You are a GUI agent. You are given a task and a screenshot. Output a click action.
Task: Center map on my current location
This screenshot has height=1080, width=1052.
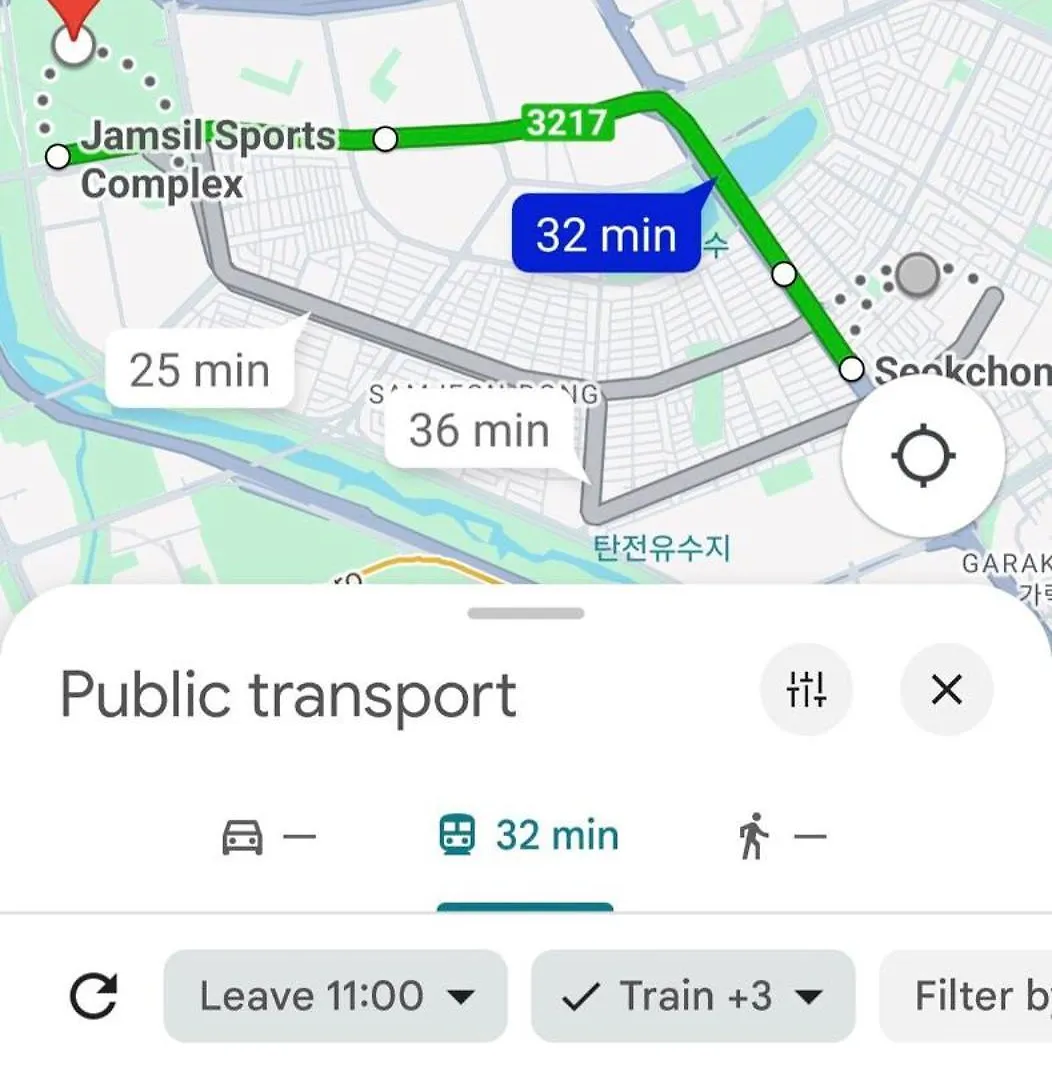point(923,456)
